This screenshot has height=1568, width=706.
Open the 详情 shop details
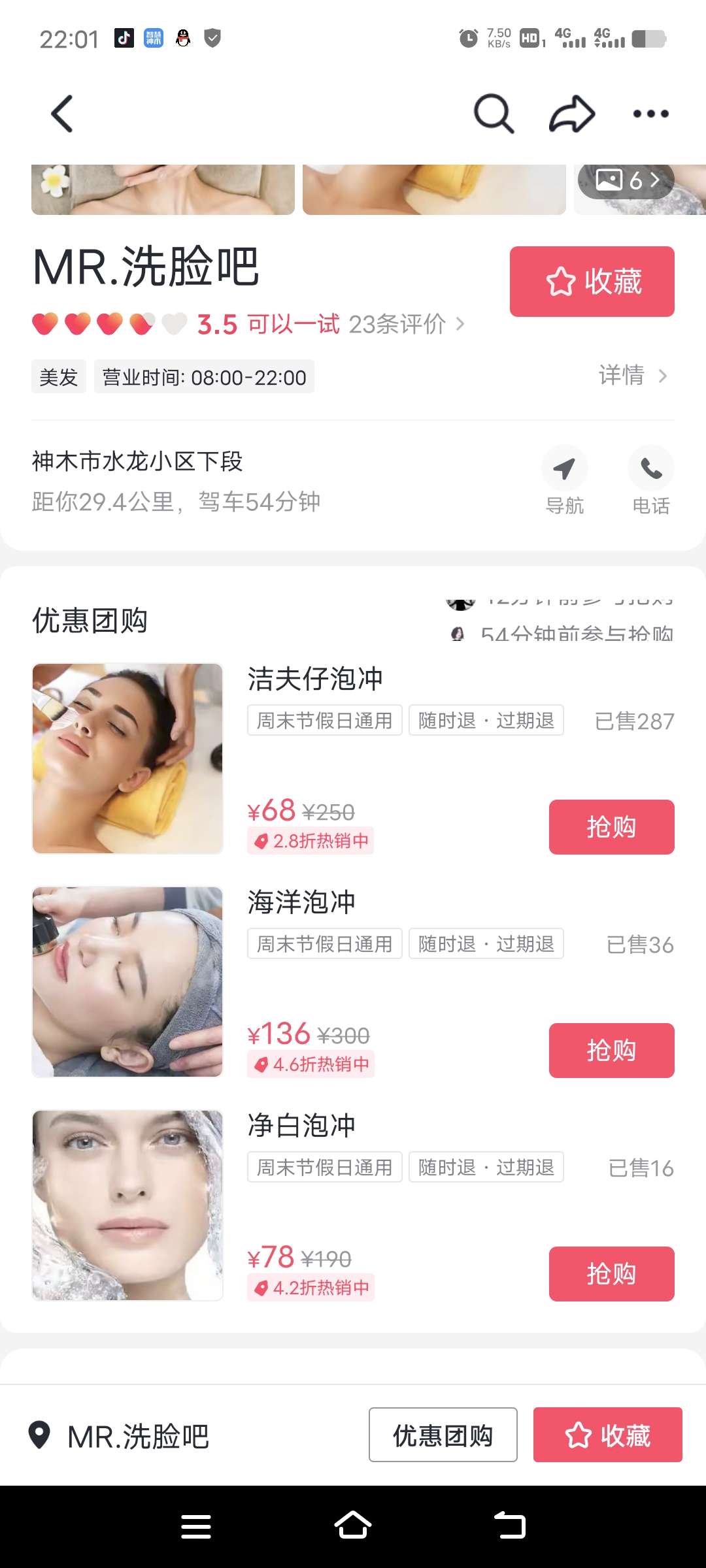[632, 376]
